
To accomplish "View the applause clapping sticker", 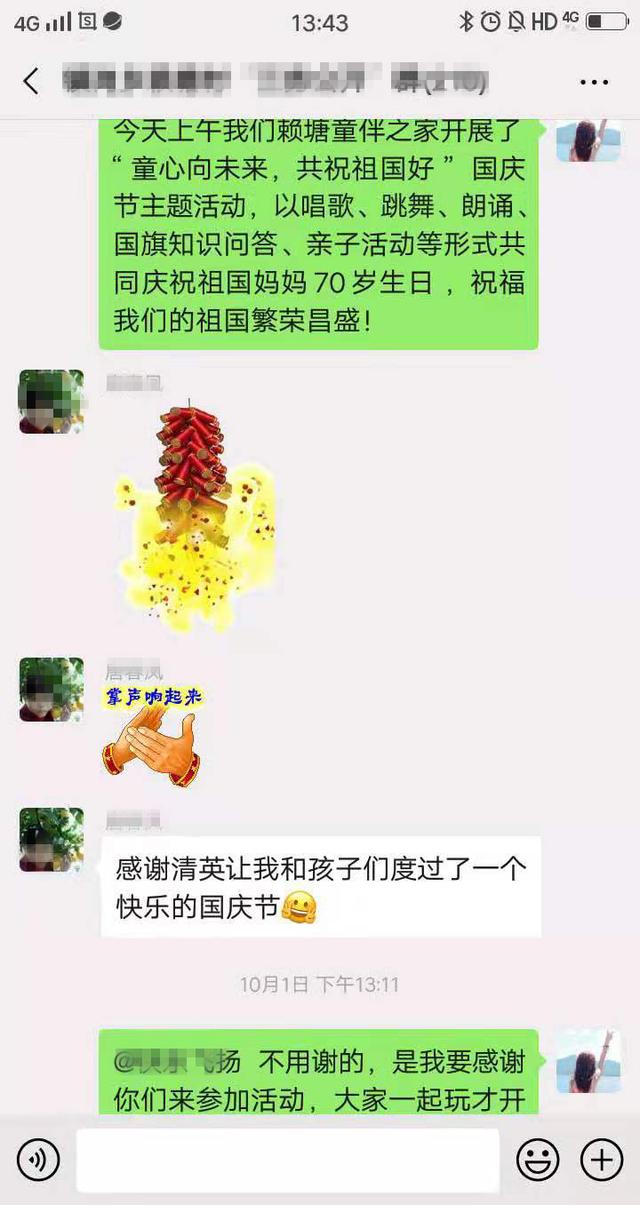I will pos(152,734).
